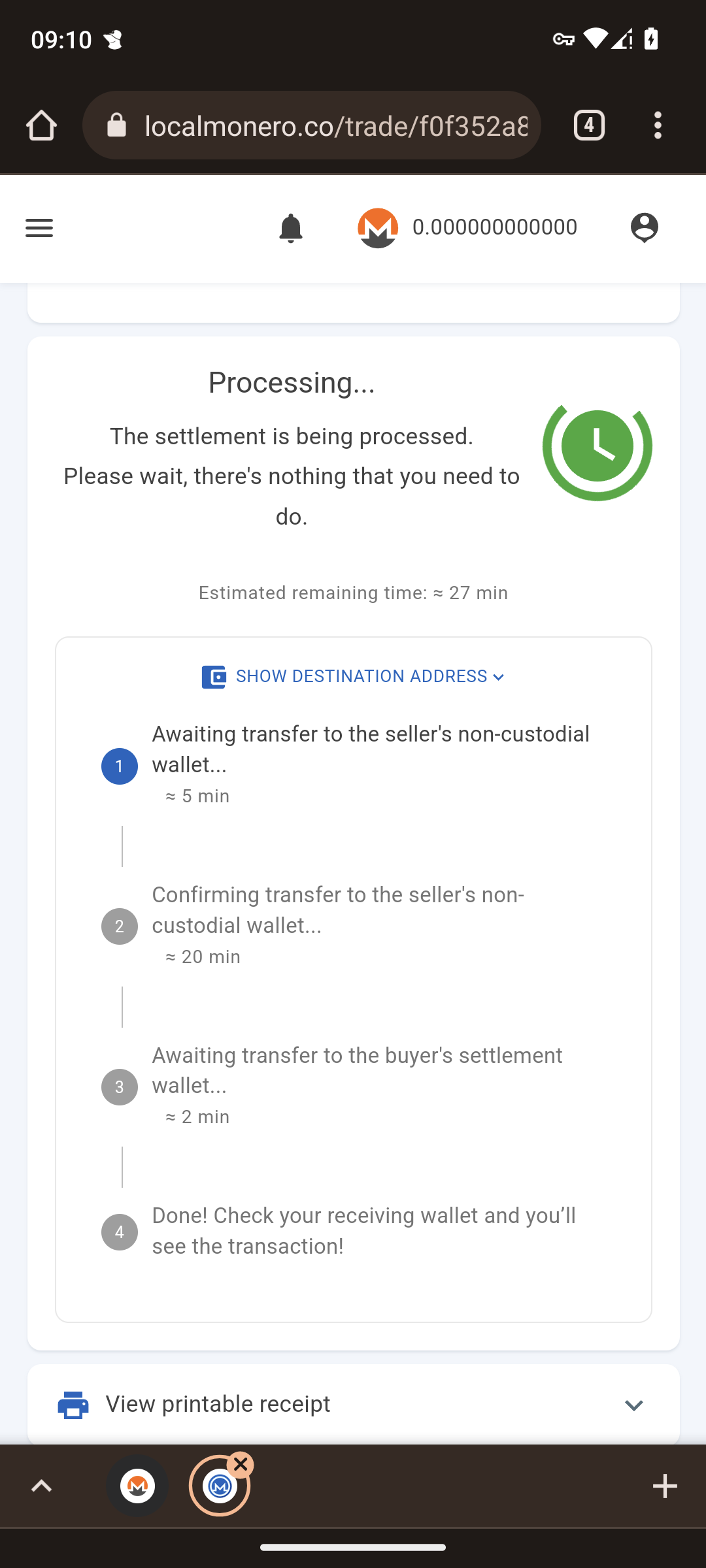The image size is (706, 1568).
Task: Go to the browser home page
Action: tap(41, 125)
